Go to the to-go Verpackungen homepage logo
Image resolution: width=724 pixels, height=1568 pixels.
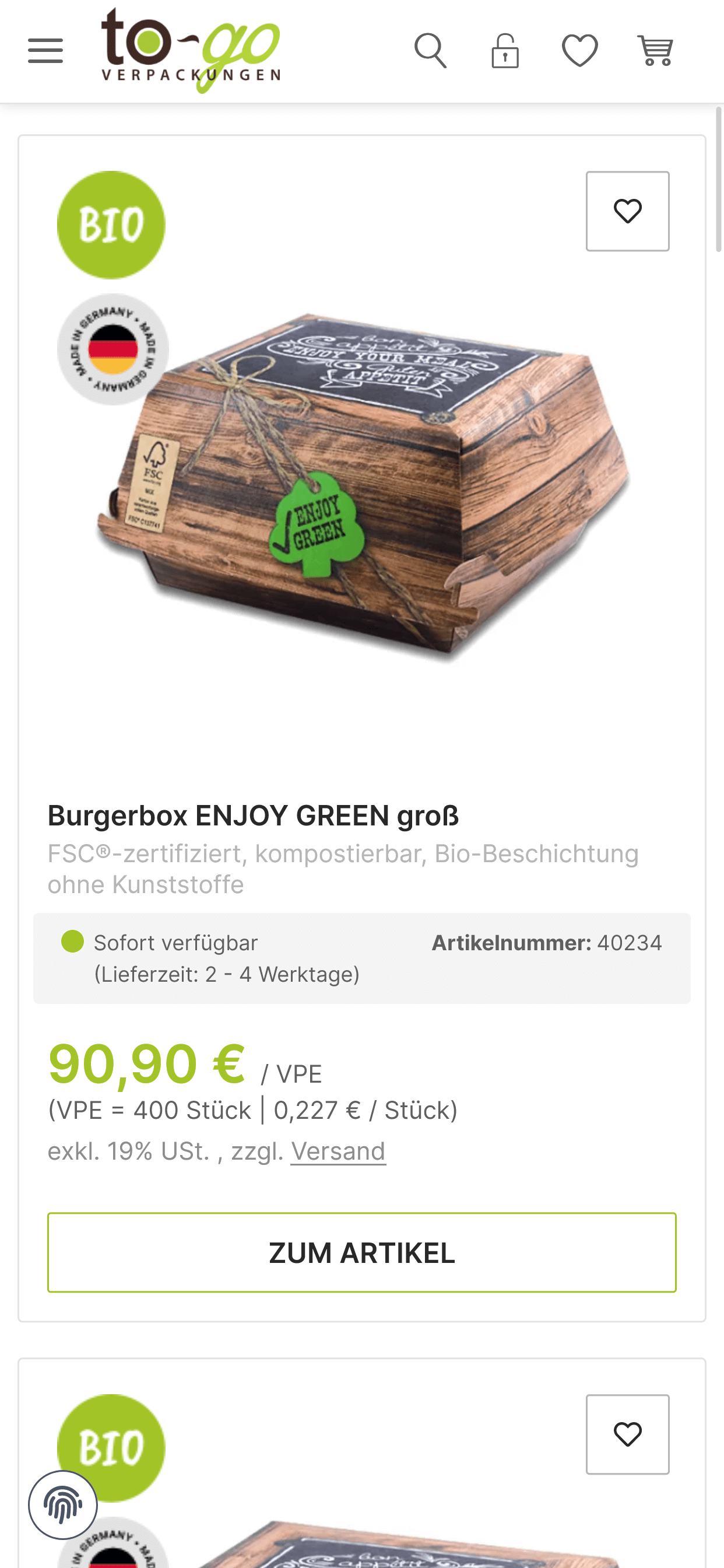coord(191,50)
